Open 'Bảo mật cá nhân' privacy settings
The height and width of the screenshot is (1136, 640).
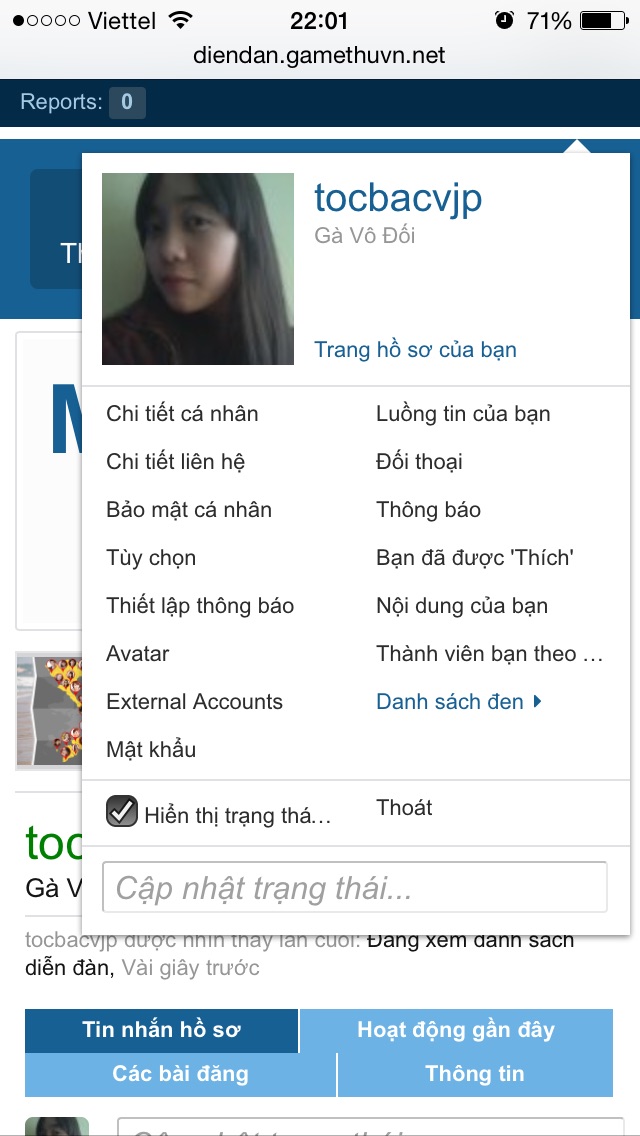click(x=189, y=510)
